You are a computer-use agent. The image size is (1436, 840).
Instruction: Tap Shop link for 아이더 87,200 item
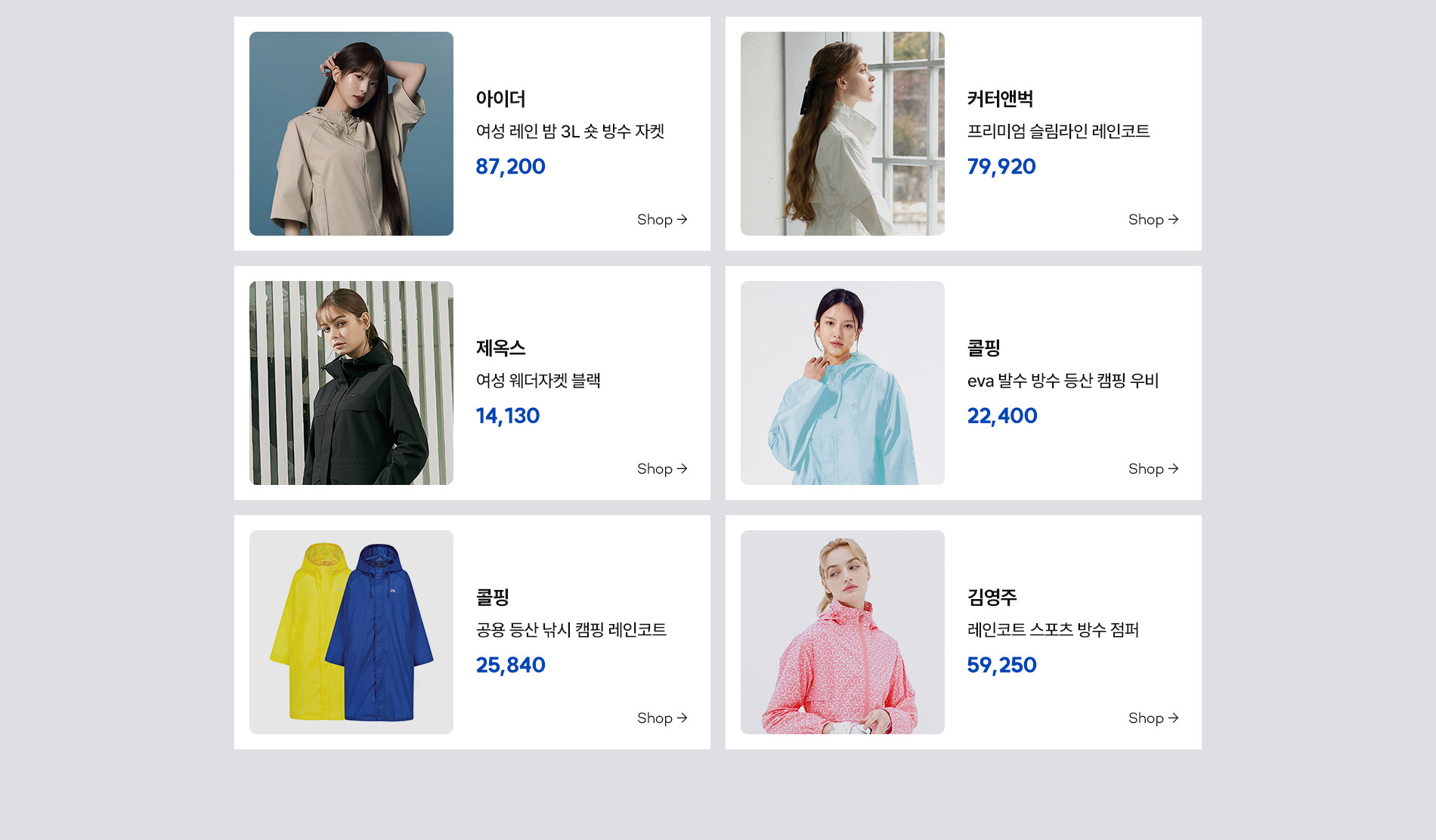tap(661, 220)
